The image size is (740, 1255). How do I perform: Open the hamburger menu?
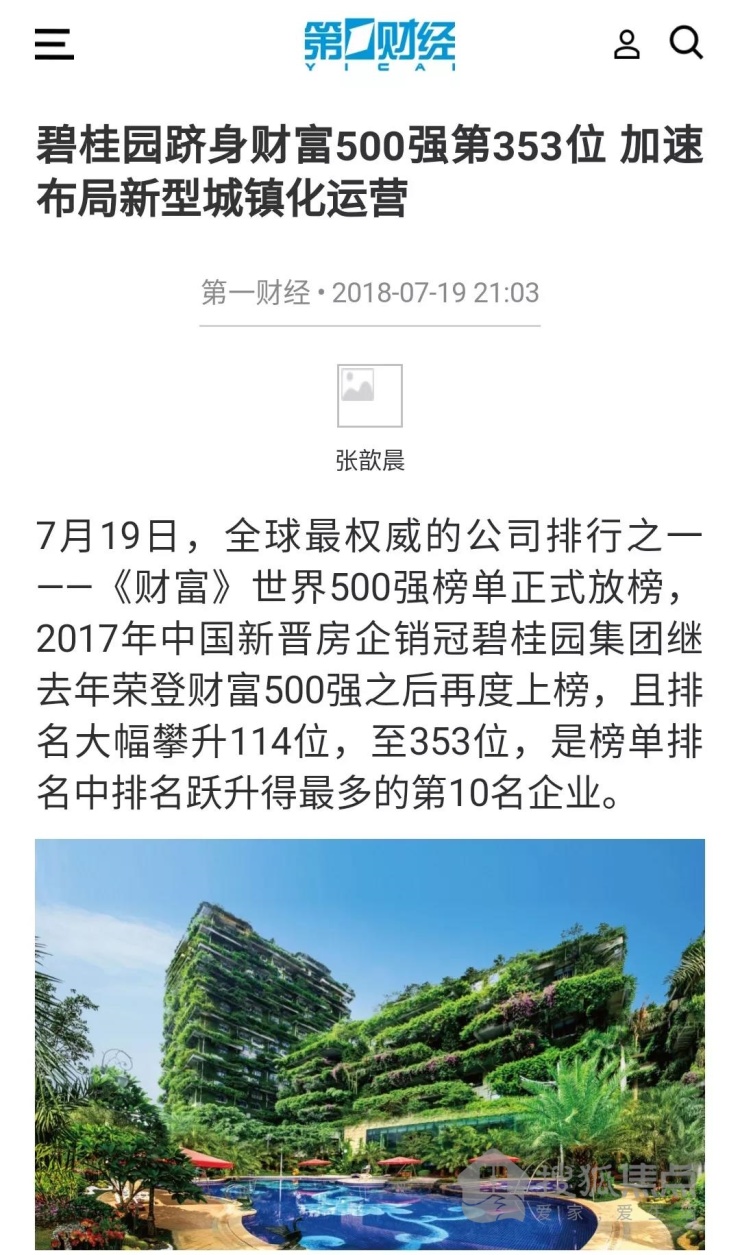54,44
